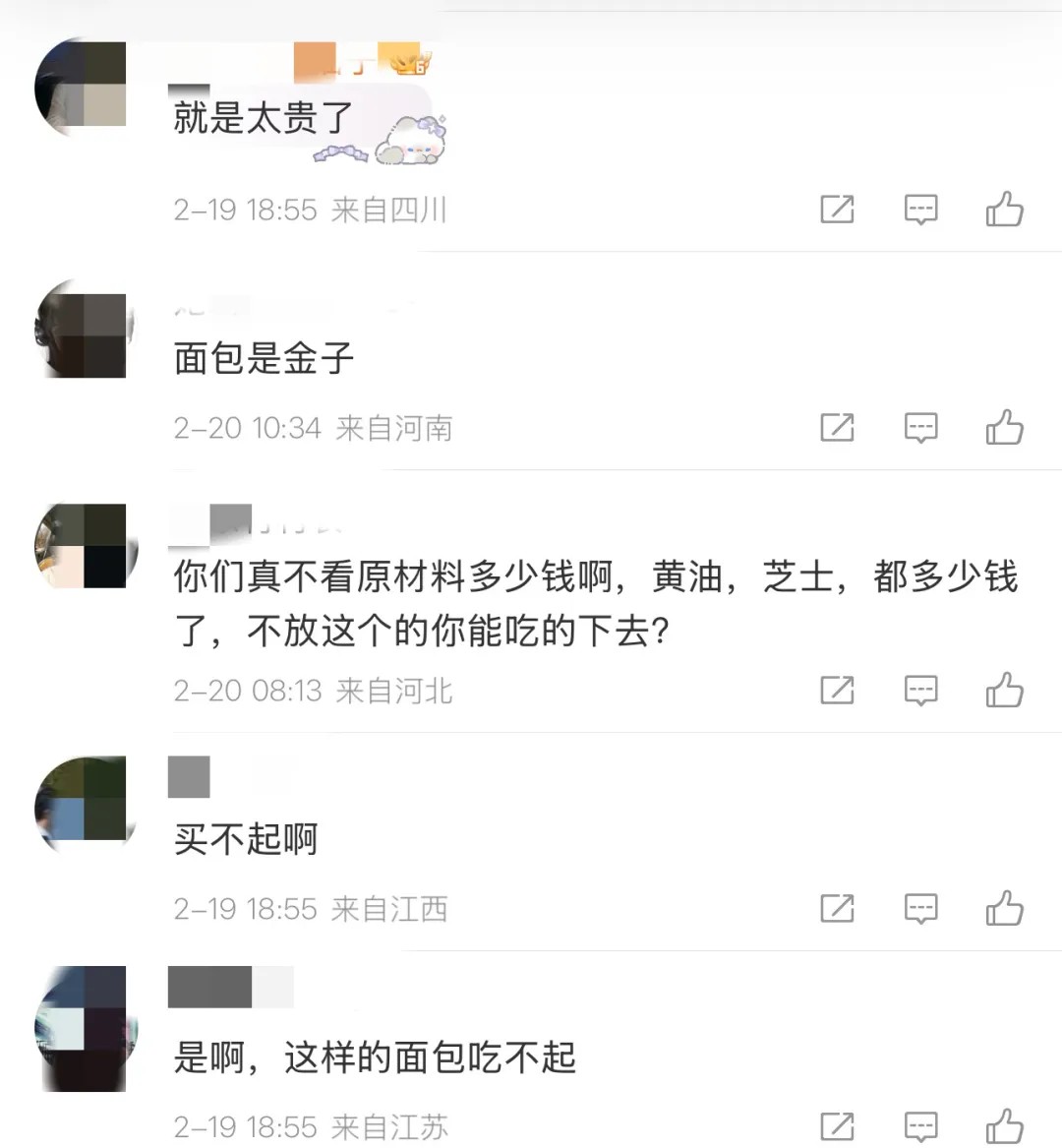Viewport: 1062px width, 1148px height.
Task: Open the reply icon on "就是太贵了" comment
Action: 921,209
